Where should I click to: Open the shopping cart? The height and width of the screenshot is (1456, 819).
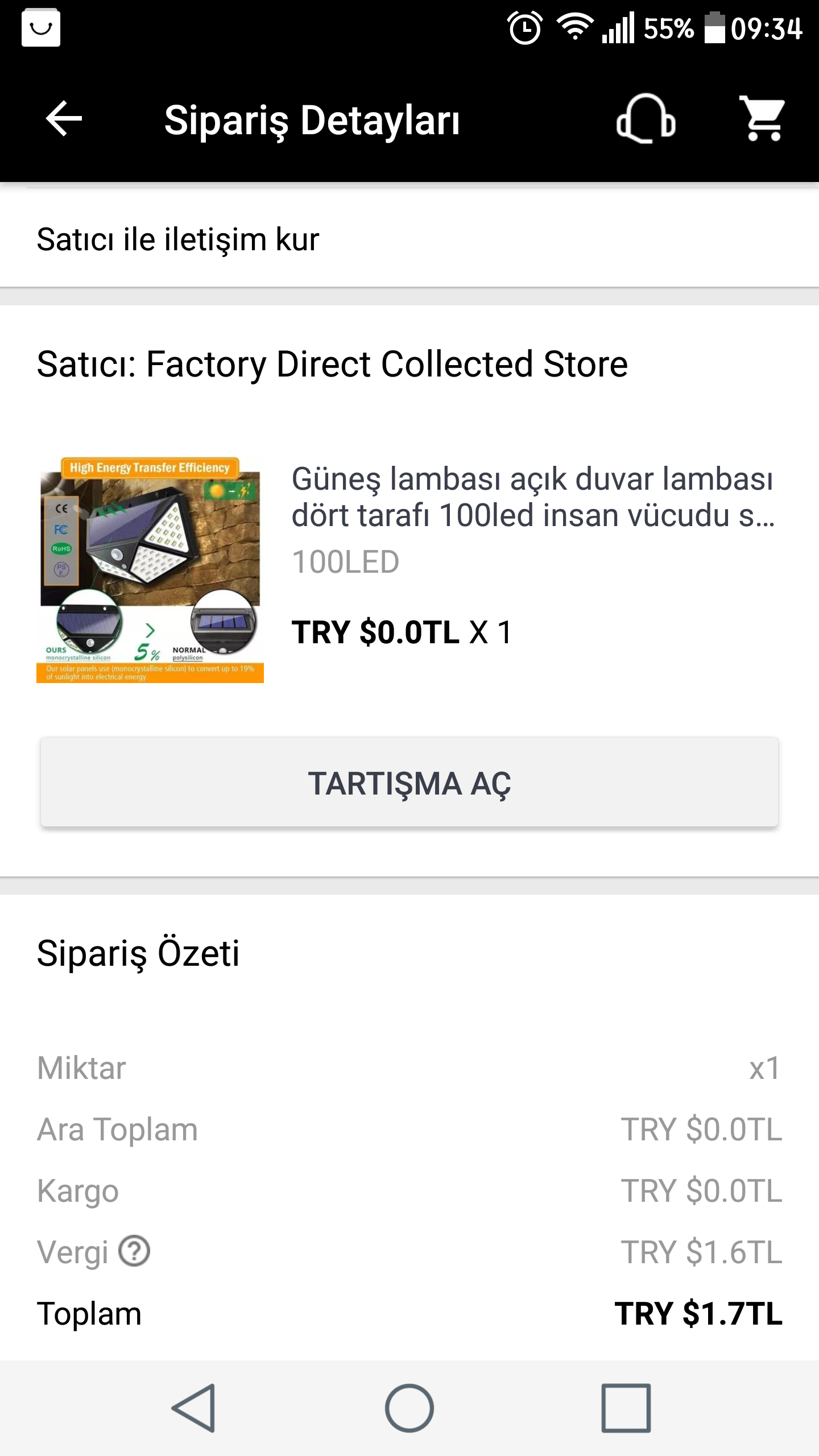point(763,119)
